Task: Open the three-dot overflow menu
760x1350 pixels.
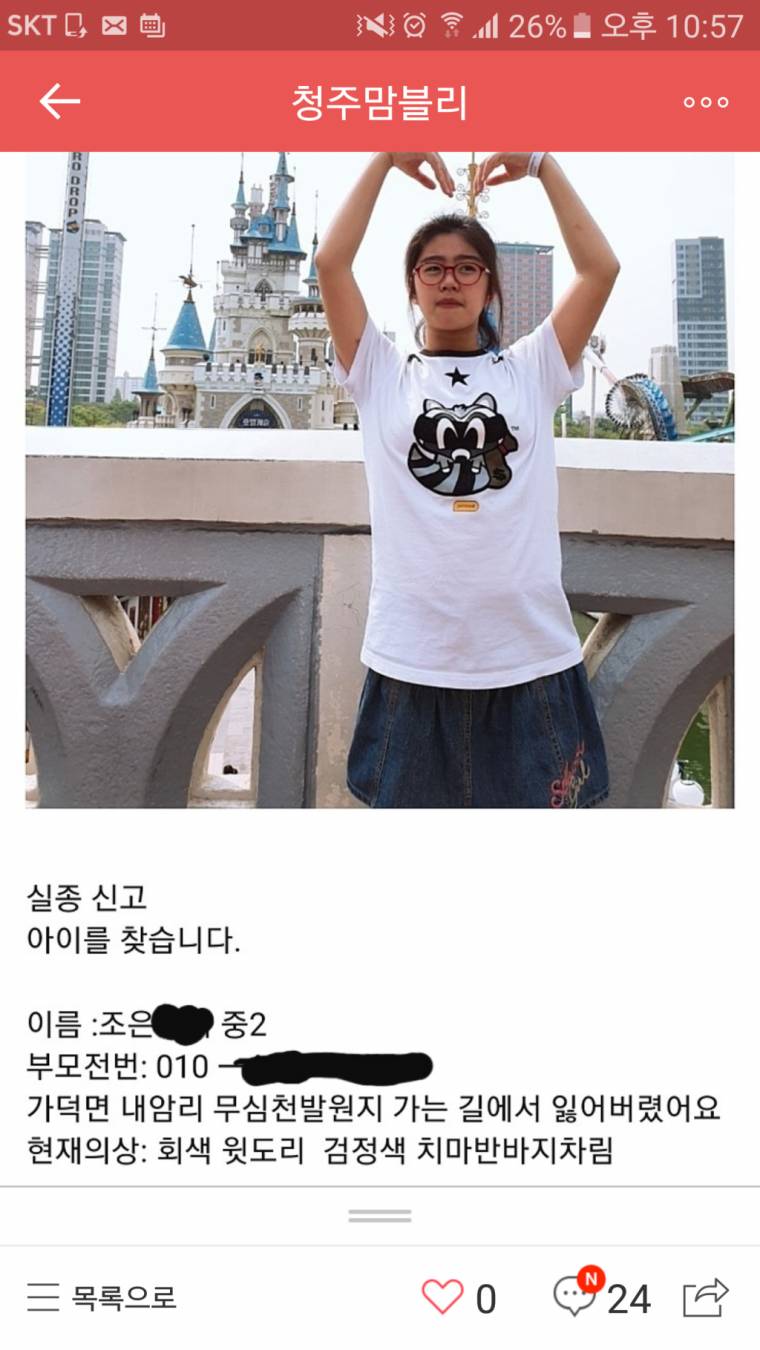Action: tap(705, 102)
